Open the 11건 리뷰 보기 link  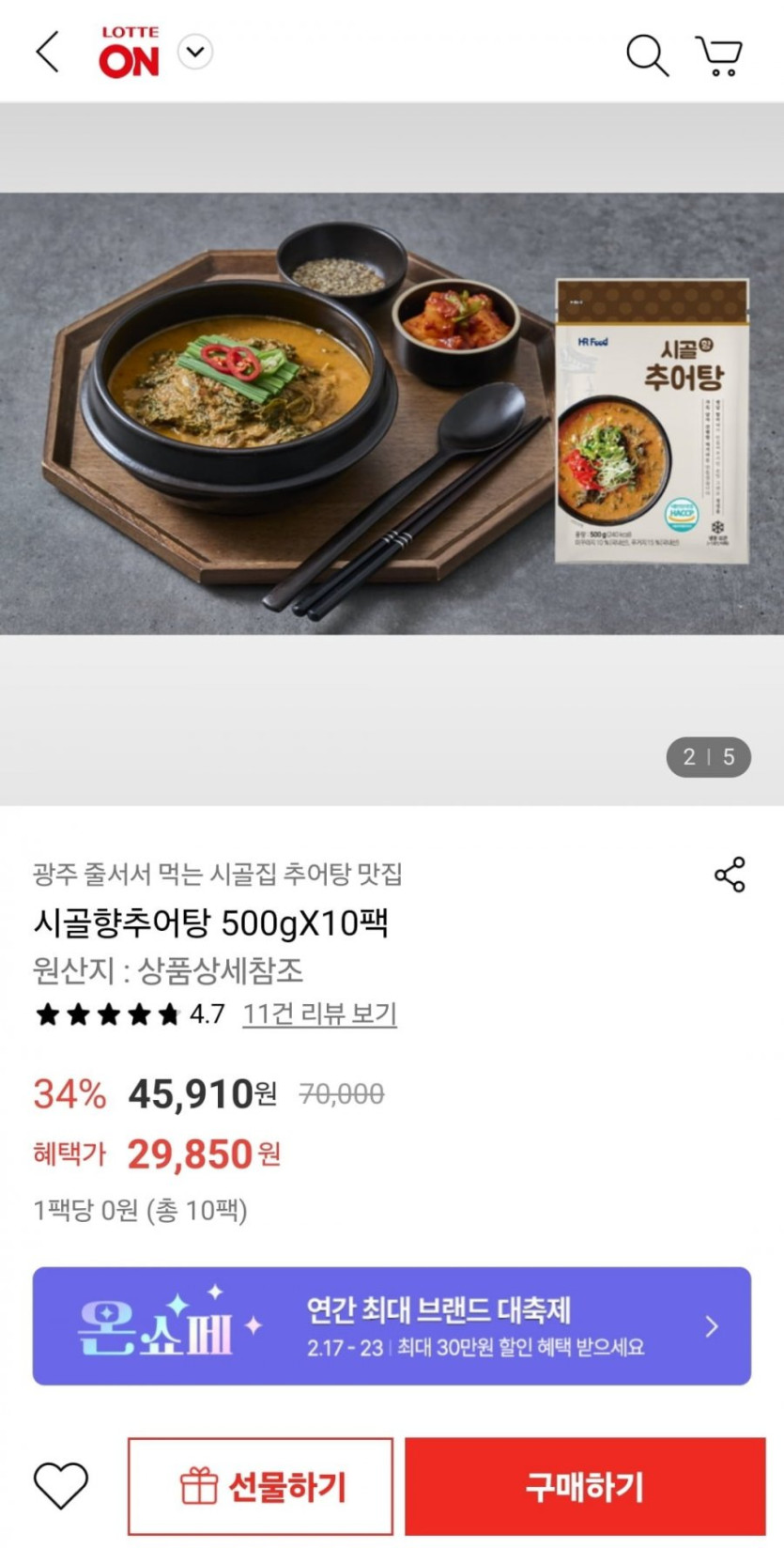coord(319,1014)
